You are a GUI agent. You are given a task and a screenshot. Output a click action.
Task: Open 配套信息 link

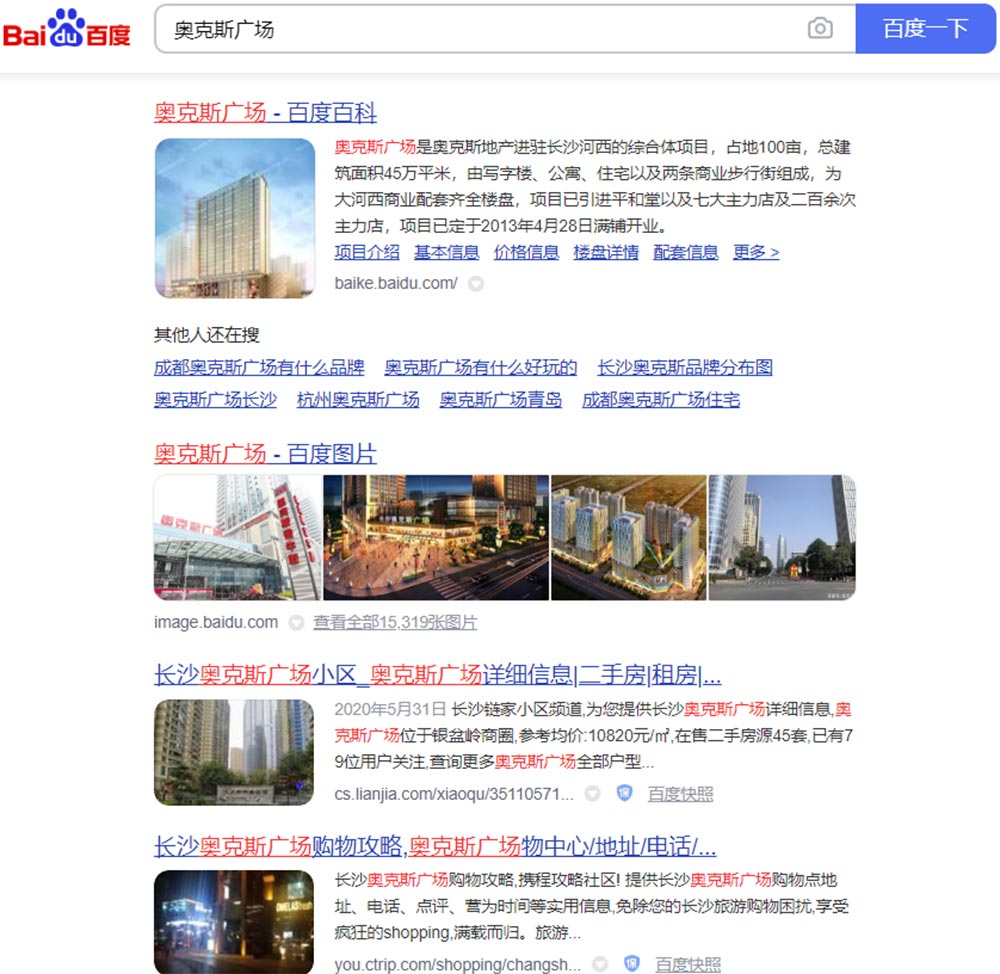(x=686, y=252)
